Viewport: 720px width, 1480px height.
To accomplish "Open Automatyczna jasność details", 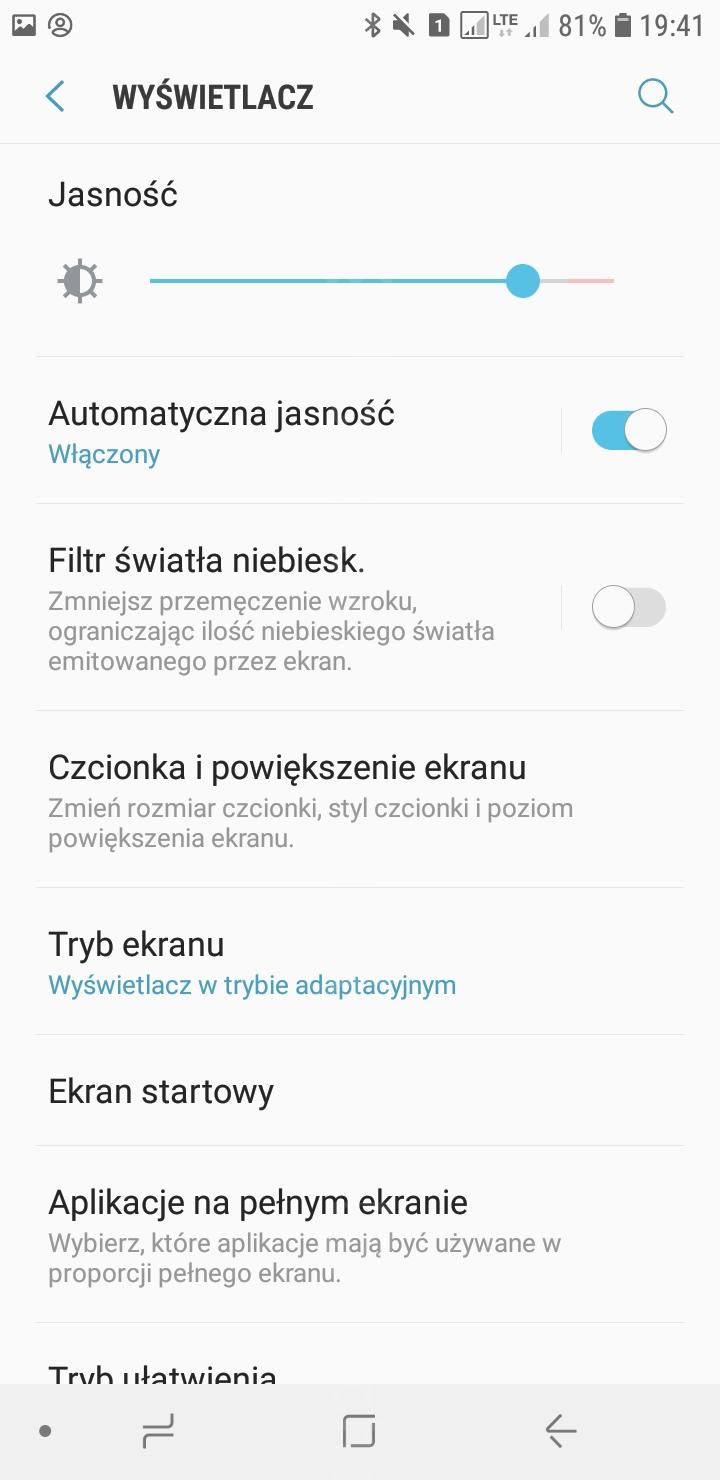I will pyautogui.click(x=298, y=431).
